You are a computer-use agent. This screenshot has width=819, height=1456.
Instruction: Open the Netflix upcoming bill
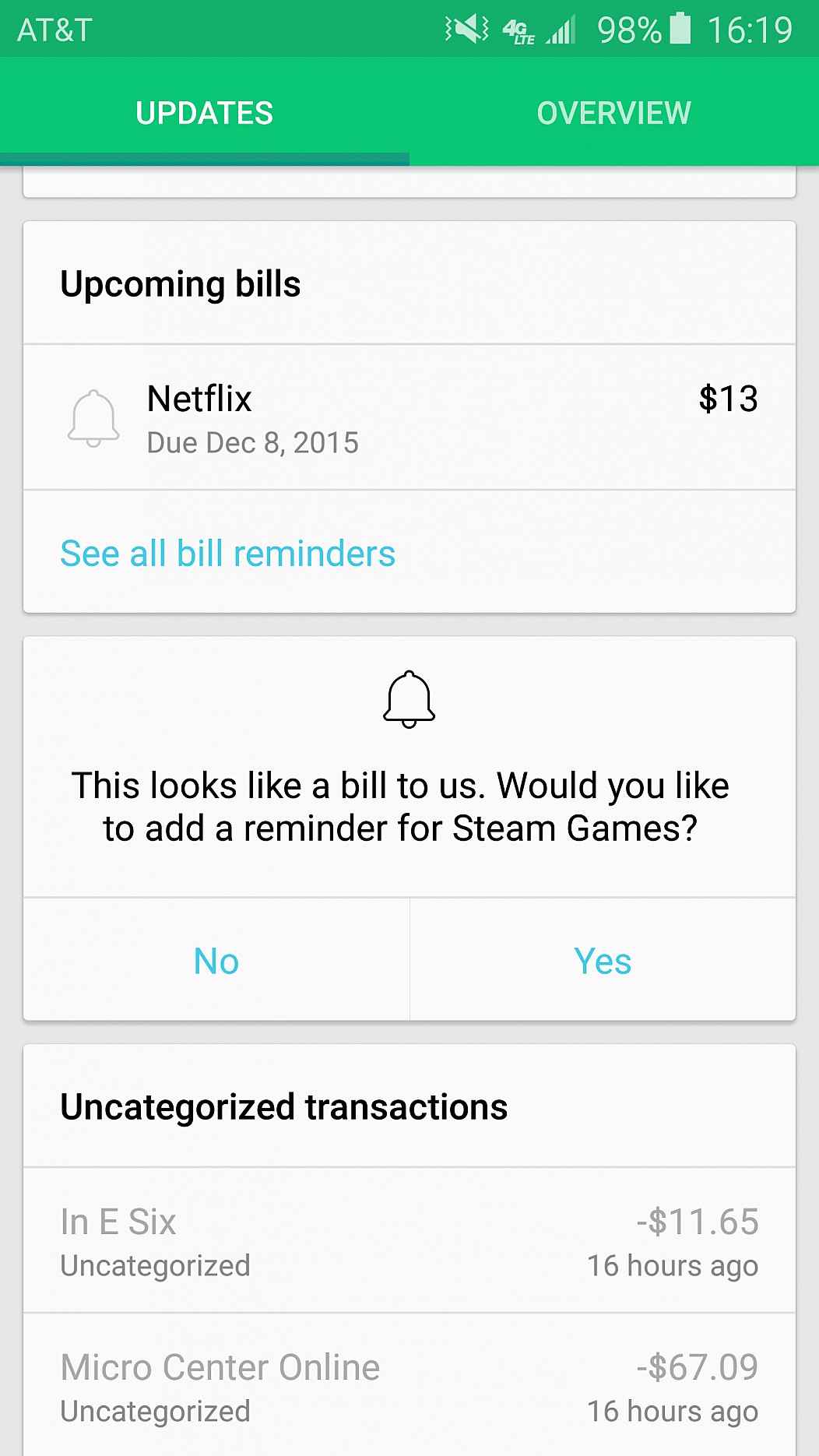409,418
